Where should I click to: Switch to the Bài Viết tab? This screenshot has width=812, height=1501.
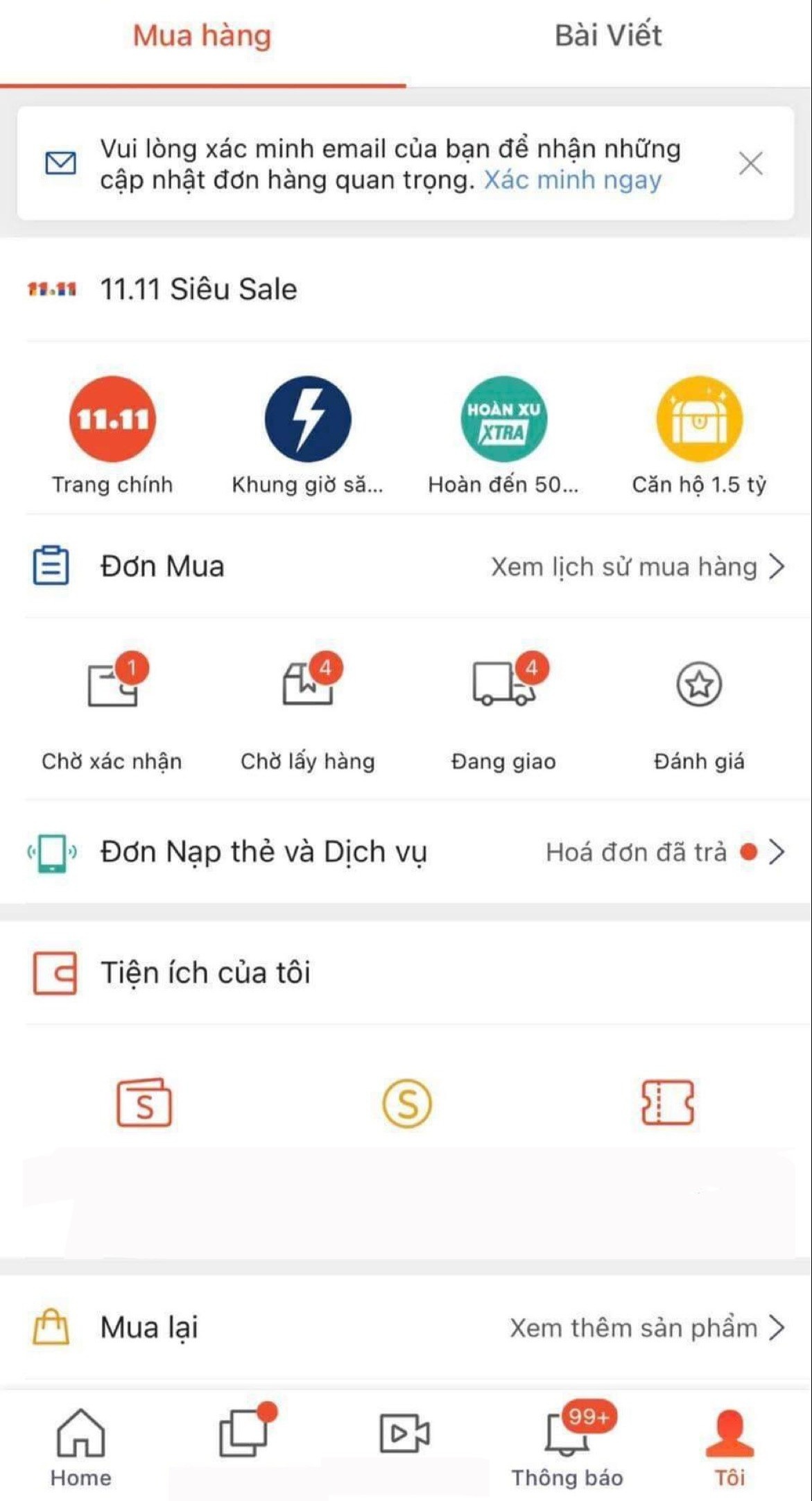[608, 36]
